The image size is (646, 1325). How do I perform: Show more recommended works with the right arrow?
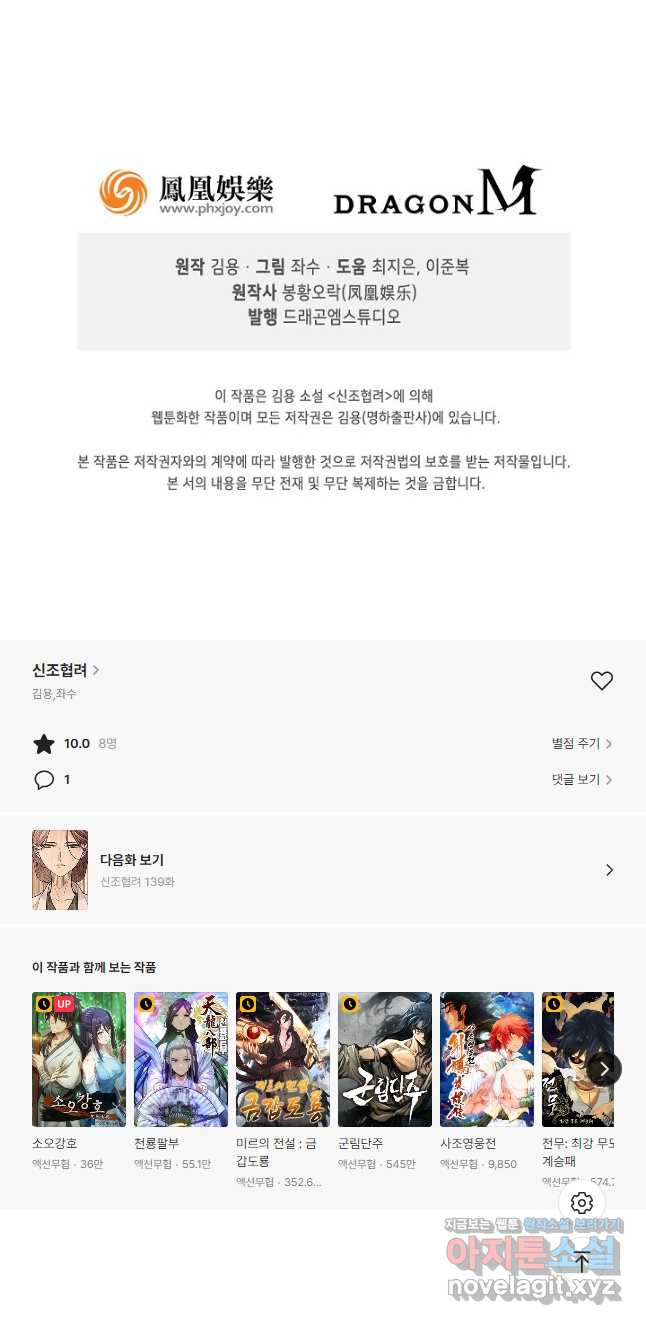point(604,1069)
